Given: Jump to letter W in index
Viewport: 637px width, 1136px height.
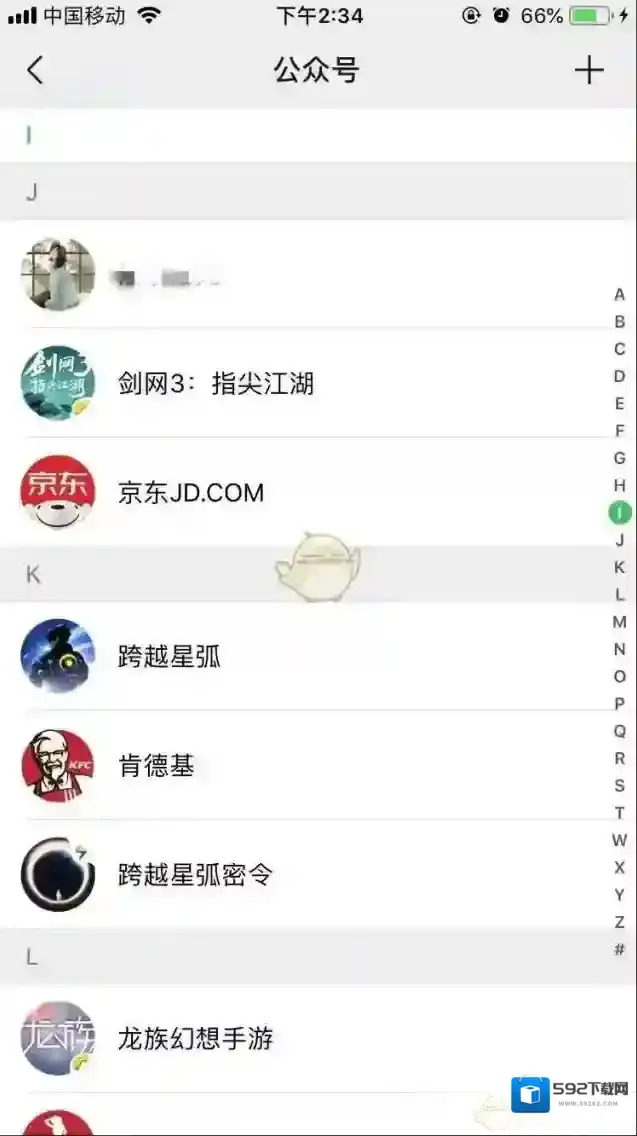Looking at the screenshot, I should [x=620, y=840].
